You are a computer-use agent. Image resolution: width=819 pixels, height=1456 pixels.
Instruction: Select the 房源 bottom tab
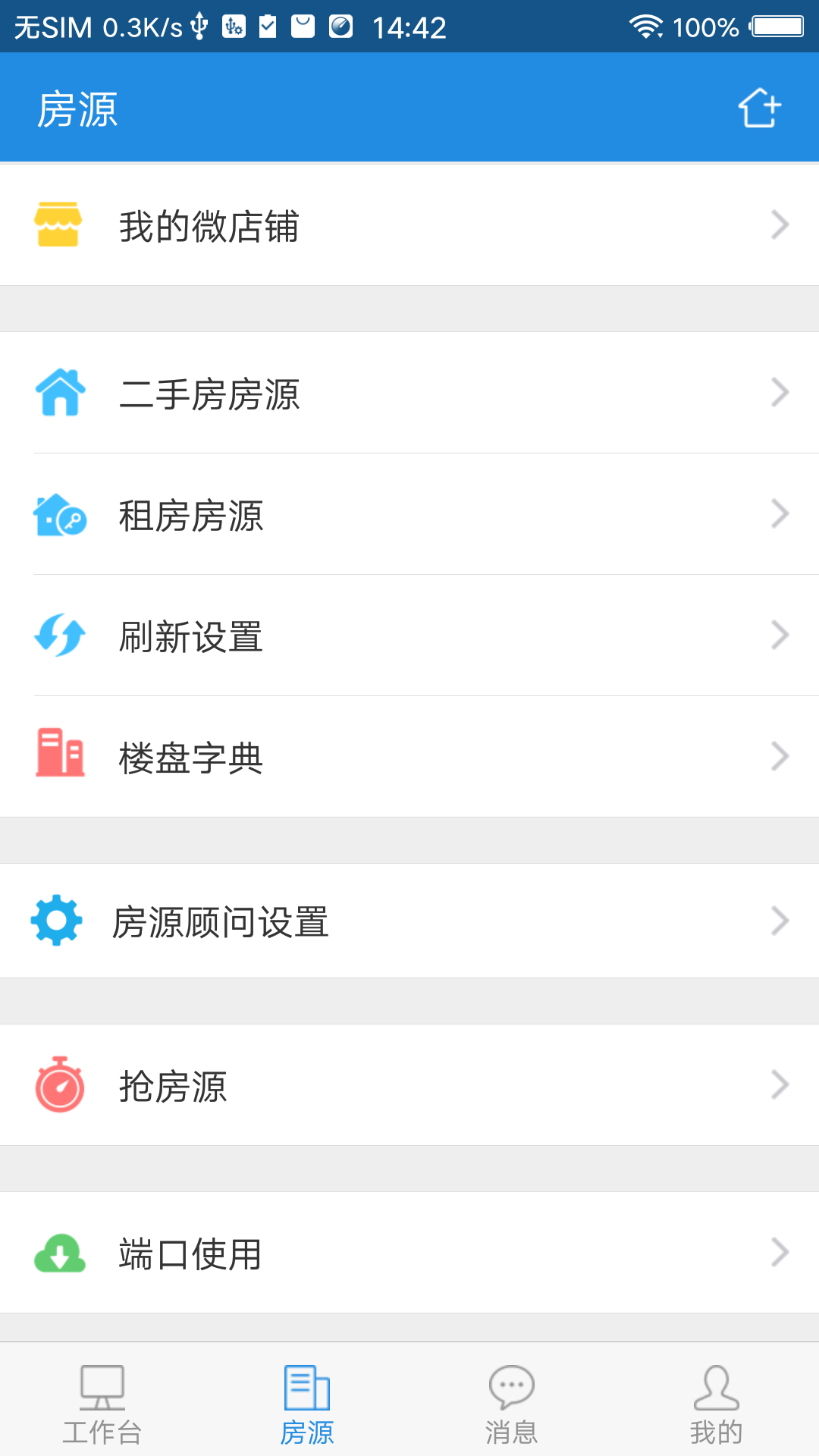[307, 1403]
